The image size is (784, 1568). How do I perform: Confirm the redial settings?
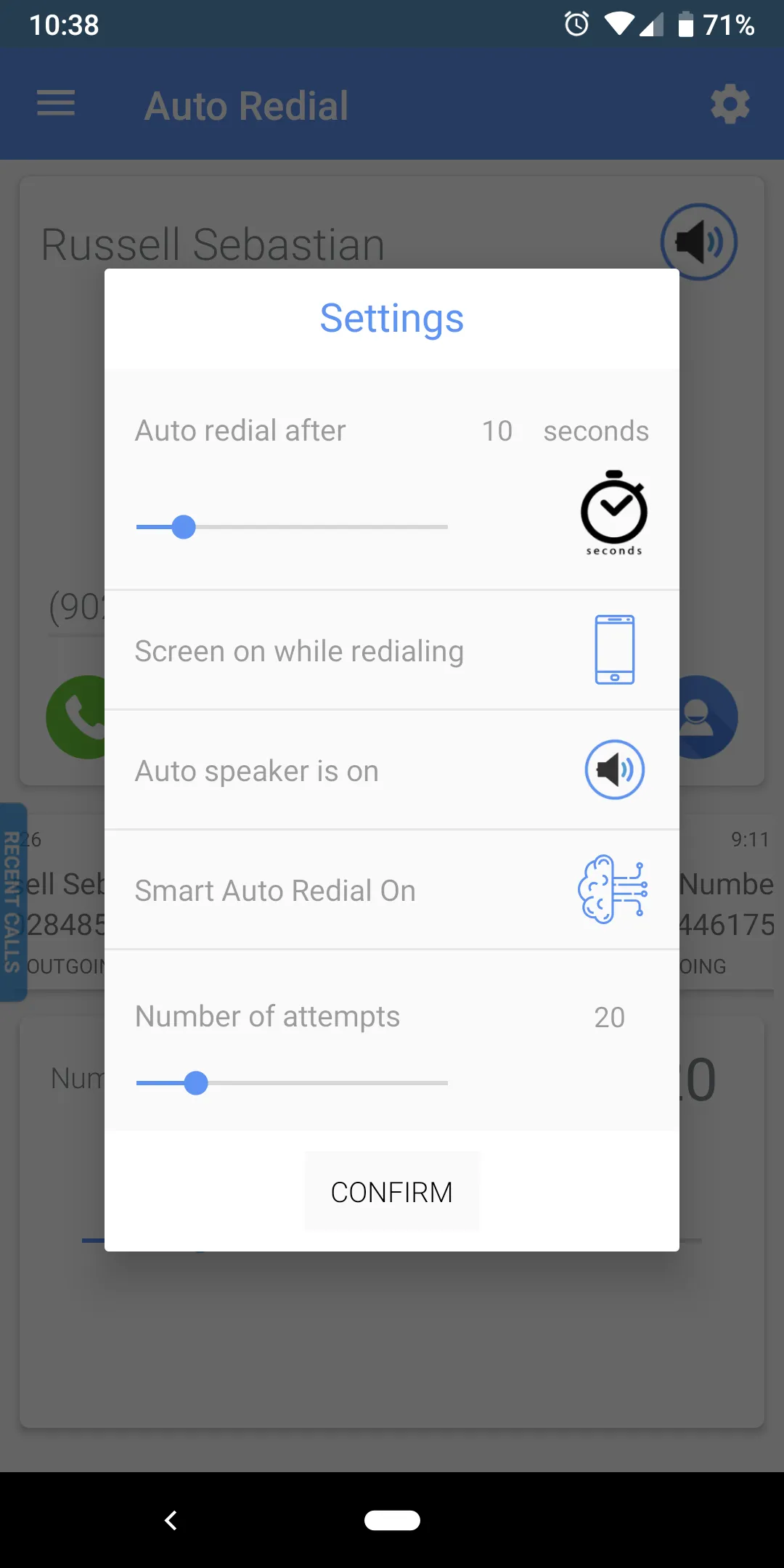point(391,1192)
